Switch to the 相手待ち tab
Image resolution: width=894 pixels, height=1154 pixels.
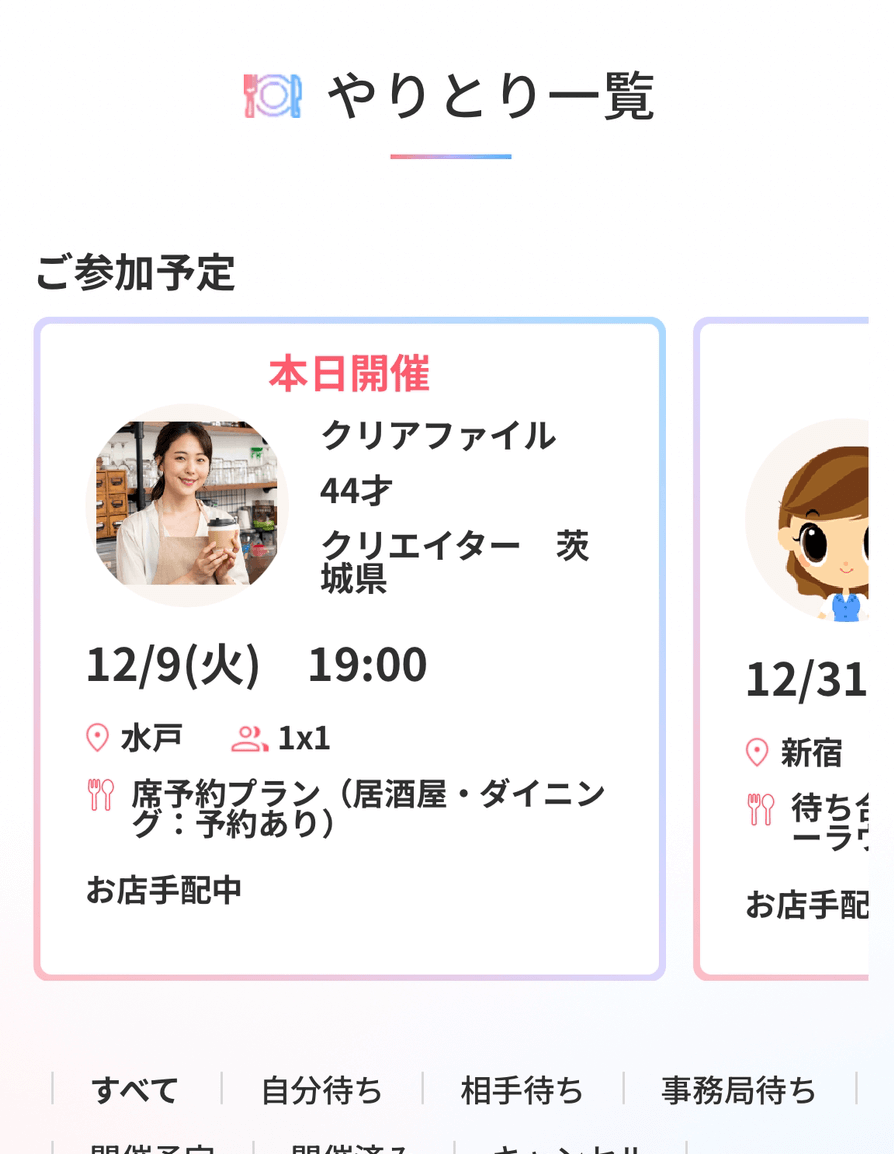[x=522, y=1089]
